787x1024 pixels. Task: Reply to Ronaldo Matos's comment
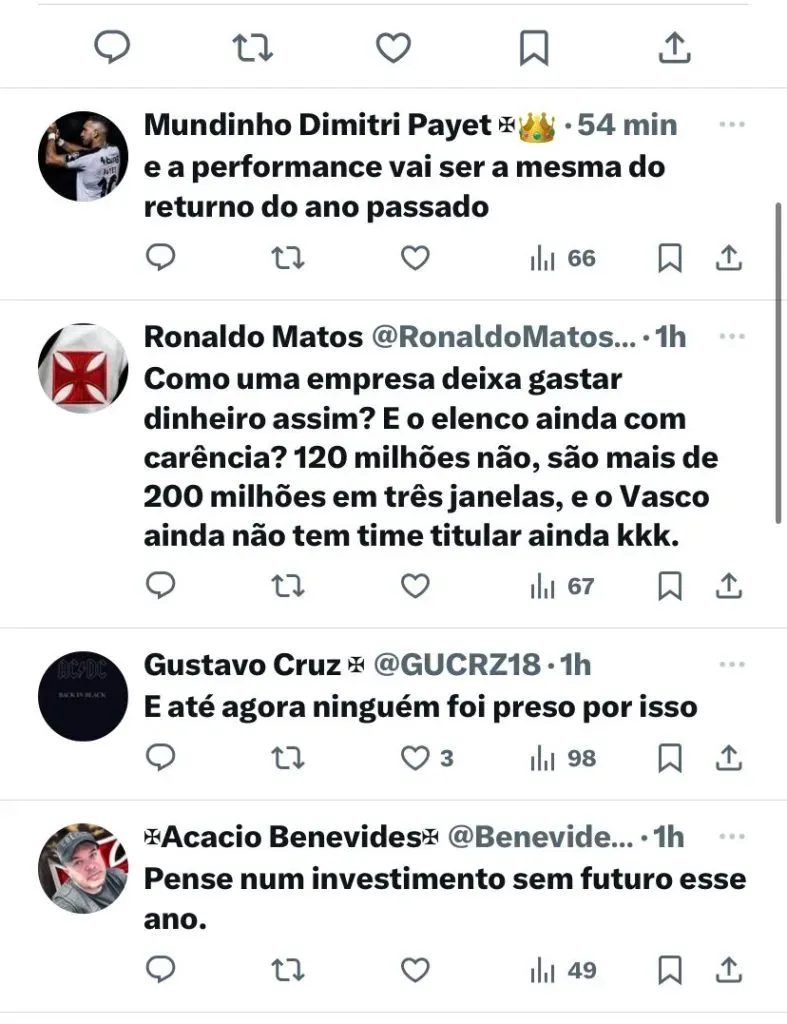tap(161, 585)
